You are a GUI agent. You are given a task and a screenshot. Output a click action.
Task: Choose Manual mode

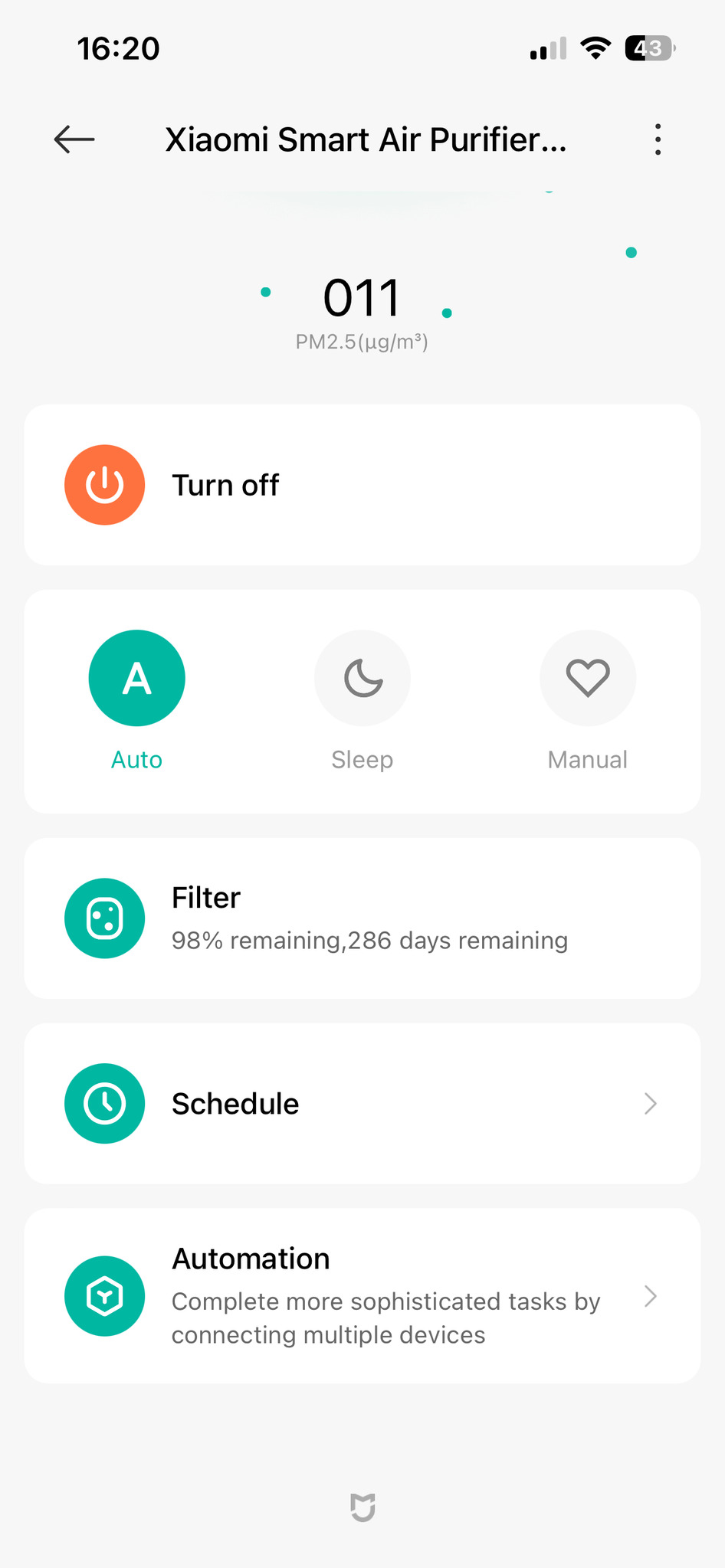click(588, 679)
